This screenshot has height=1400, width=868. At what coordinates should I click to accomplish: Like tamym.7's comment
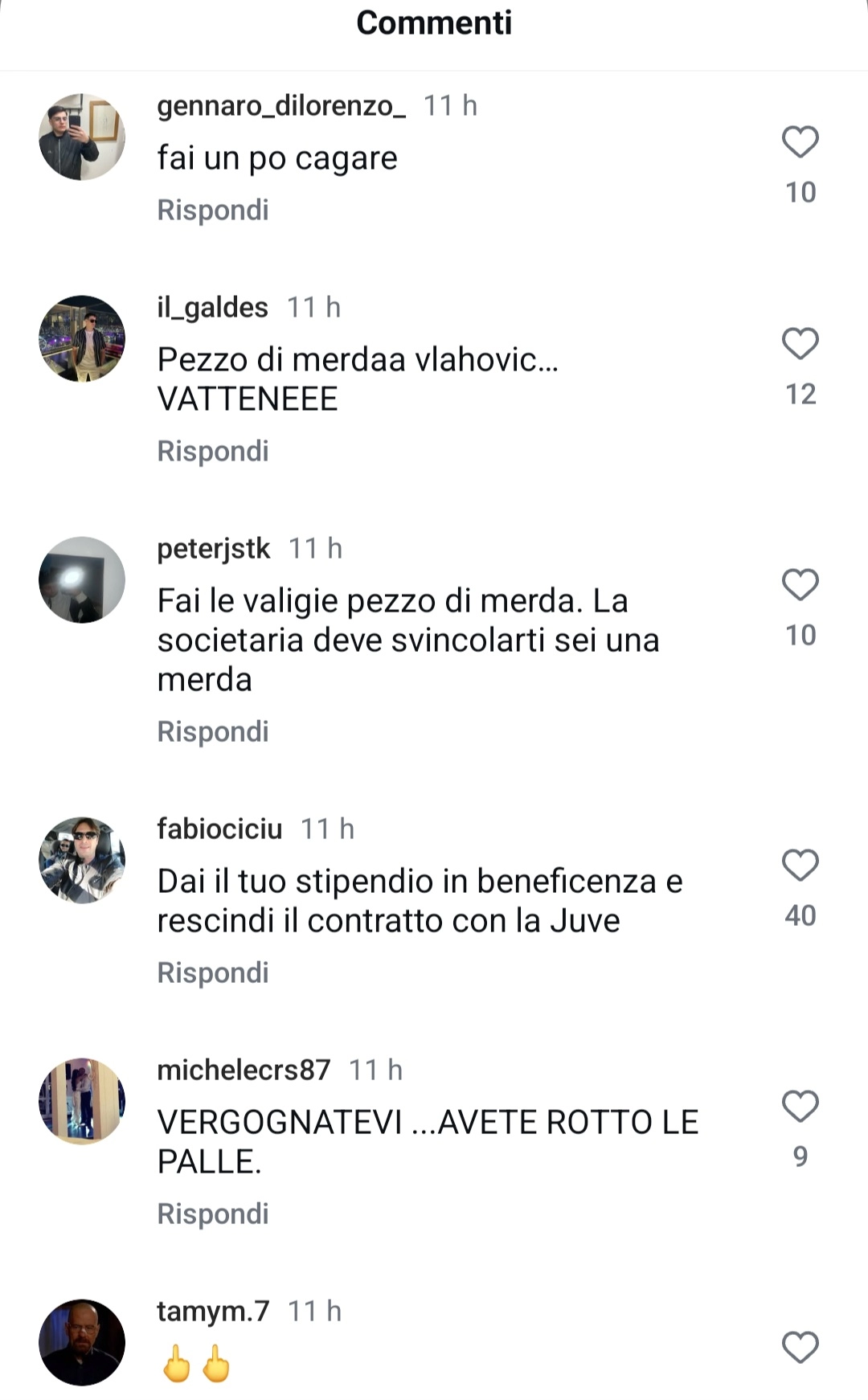(800, 1348)
